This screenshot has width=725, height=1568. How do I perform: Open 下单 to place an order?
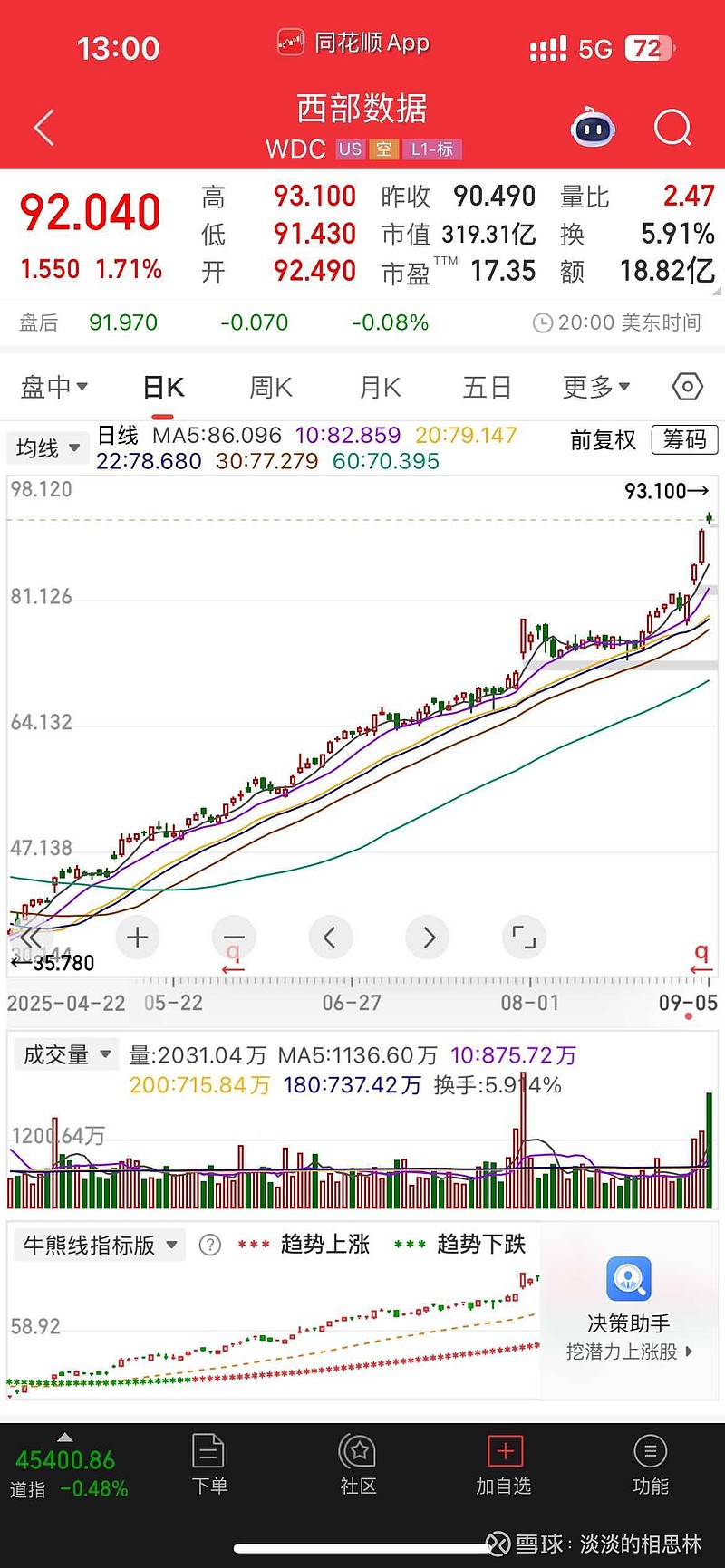click(x=209, y=1465)
